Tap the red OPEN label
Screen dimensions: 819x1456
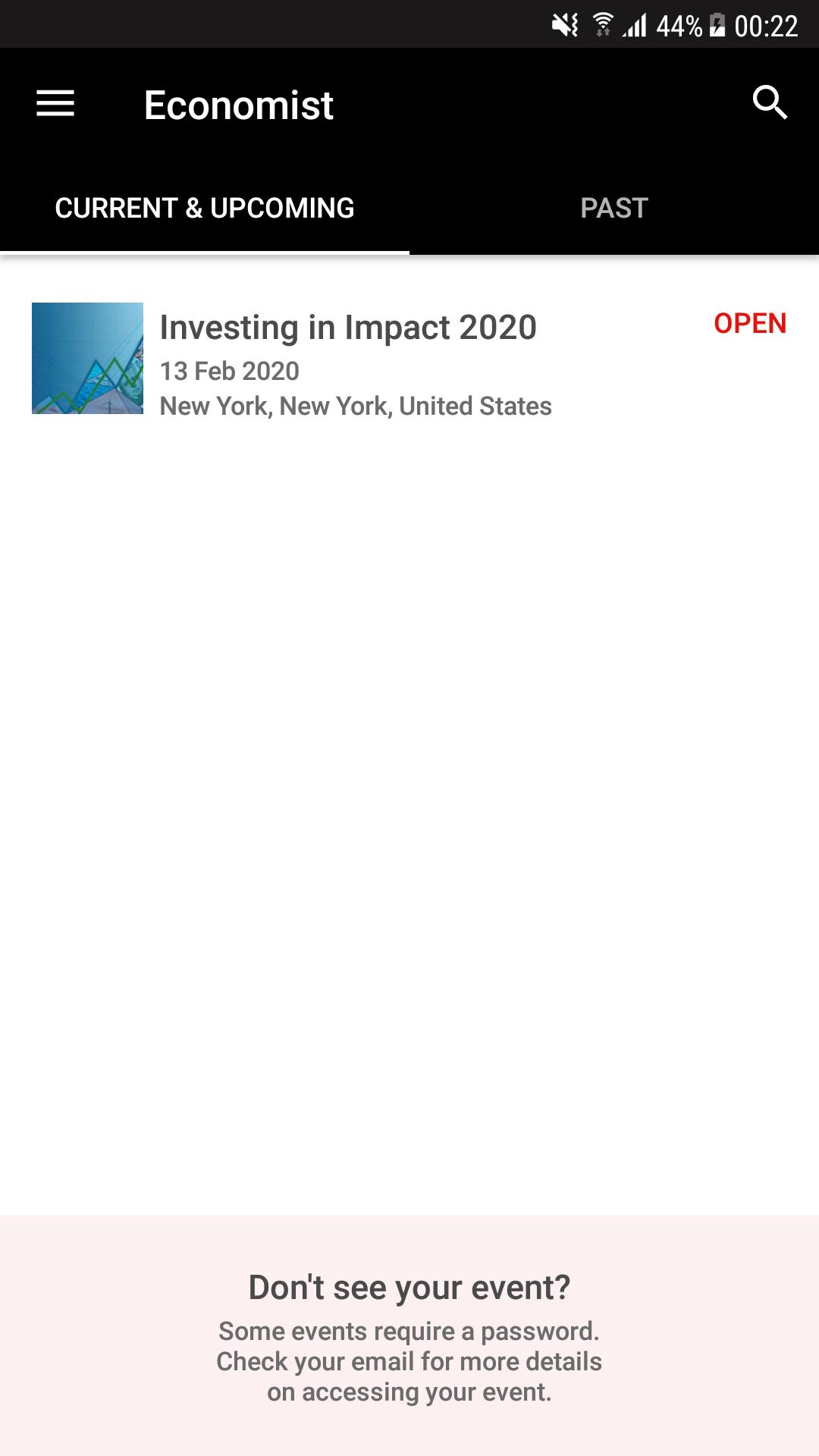(x=751, y=324)
